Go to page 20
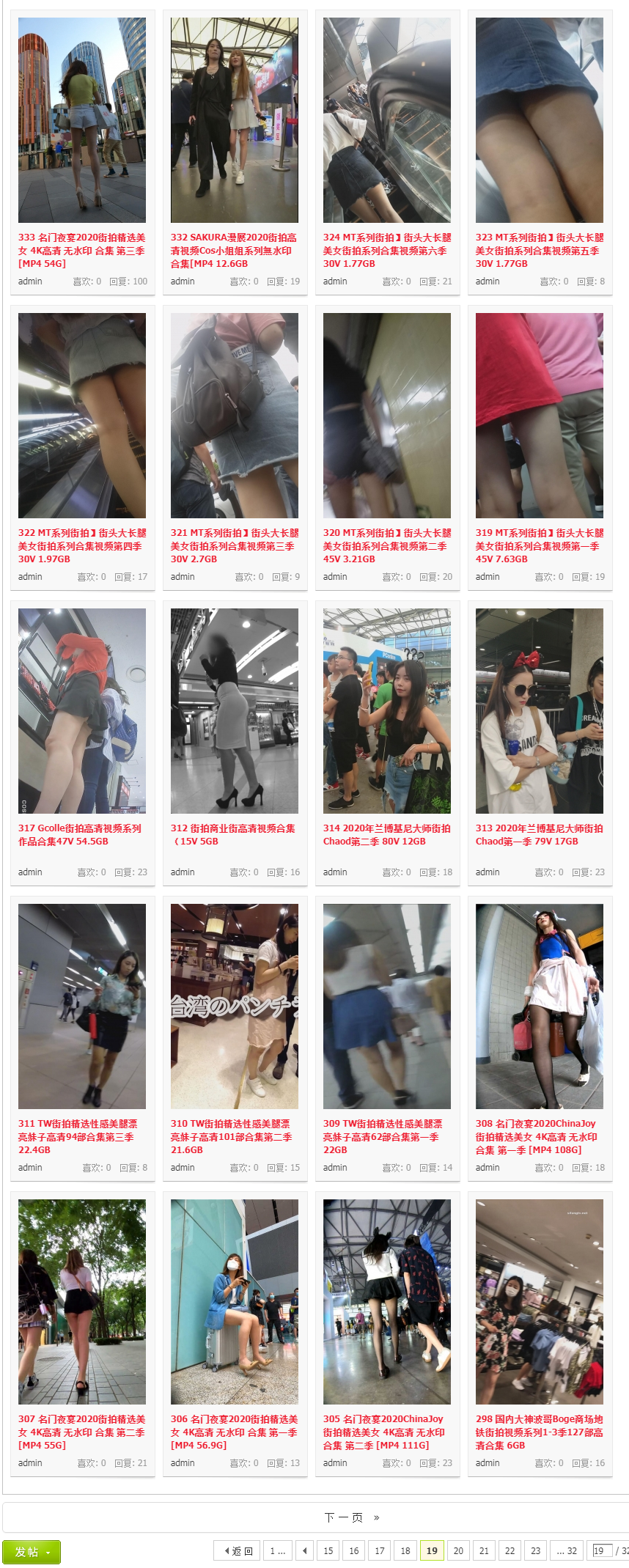Image resolution: width=629 pixels, height=1568 pixels. click(x=458, y=1551)
